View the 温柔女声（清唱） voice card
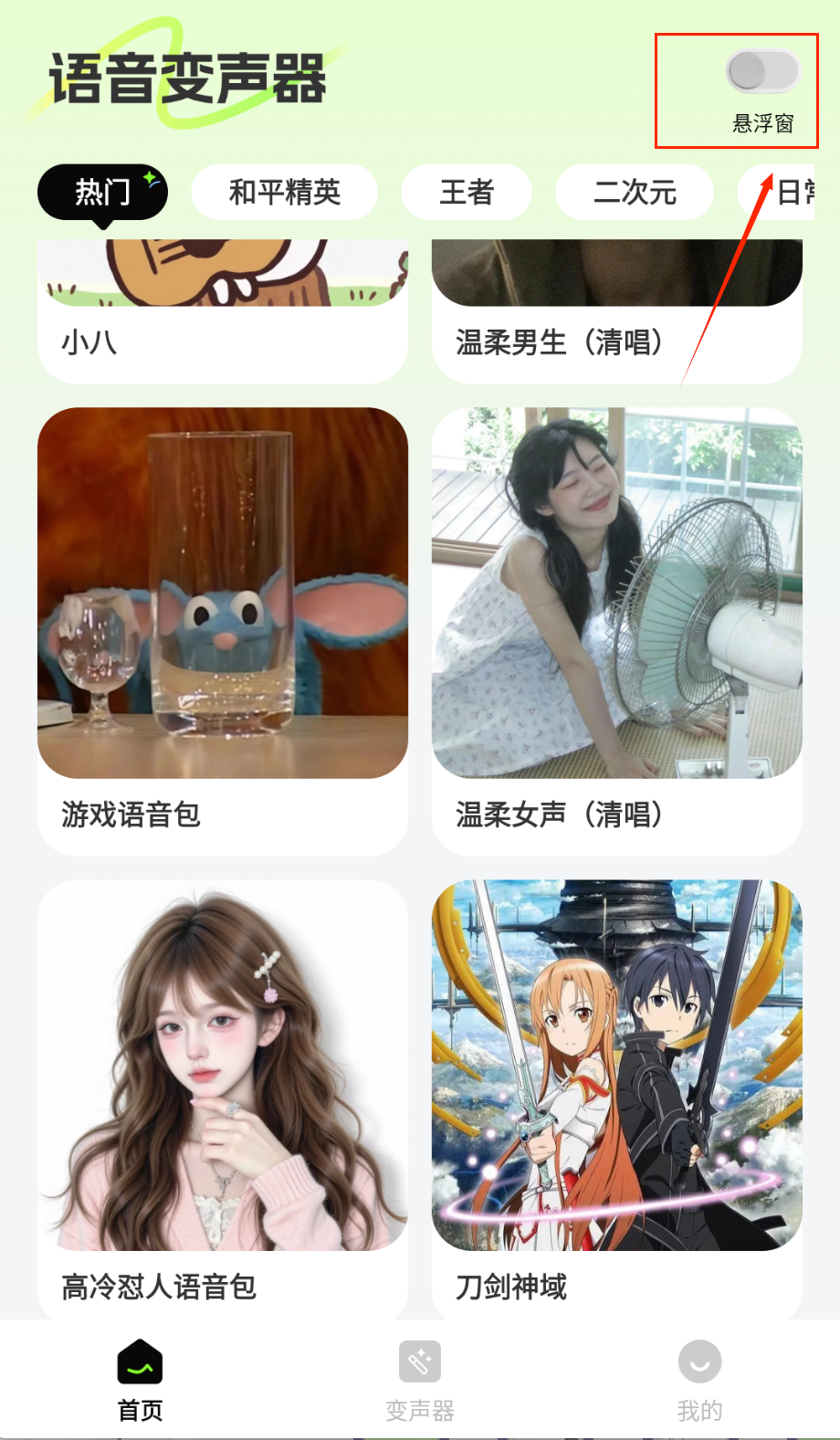The image size is (840, 1440). click(616, 630)
